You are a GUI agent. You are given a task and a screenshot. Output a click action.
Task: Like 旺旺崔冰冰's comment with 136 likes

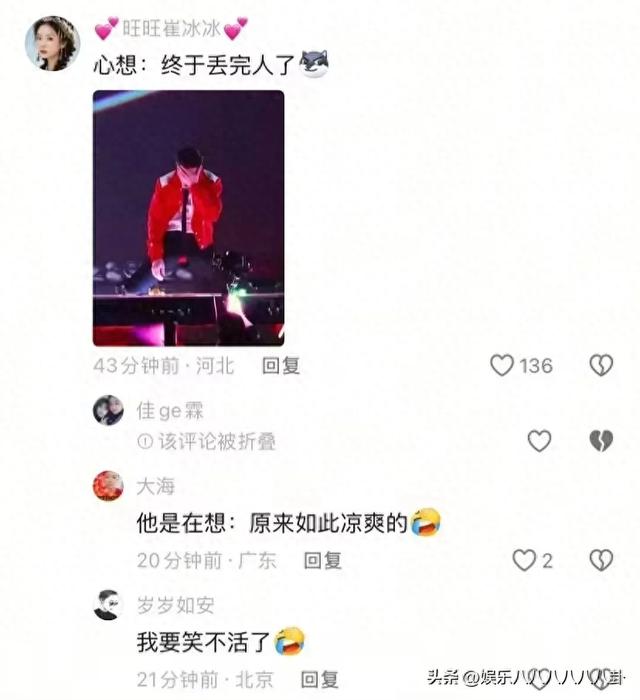pyautogui.click(x=502, y=366)
